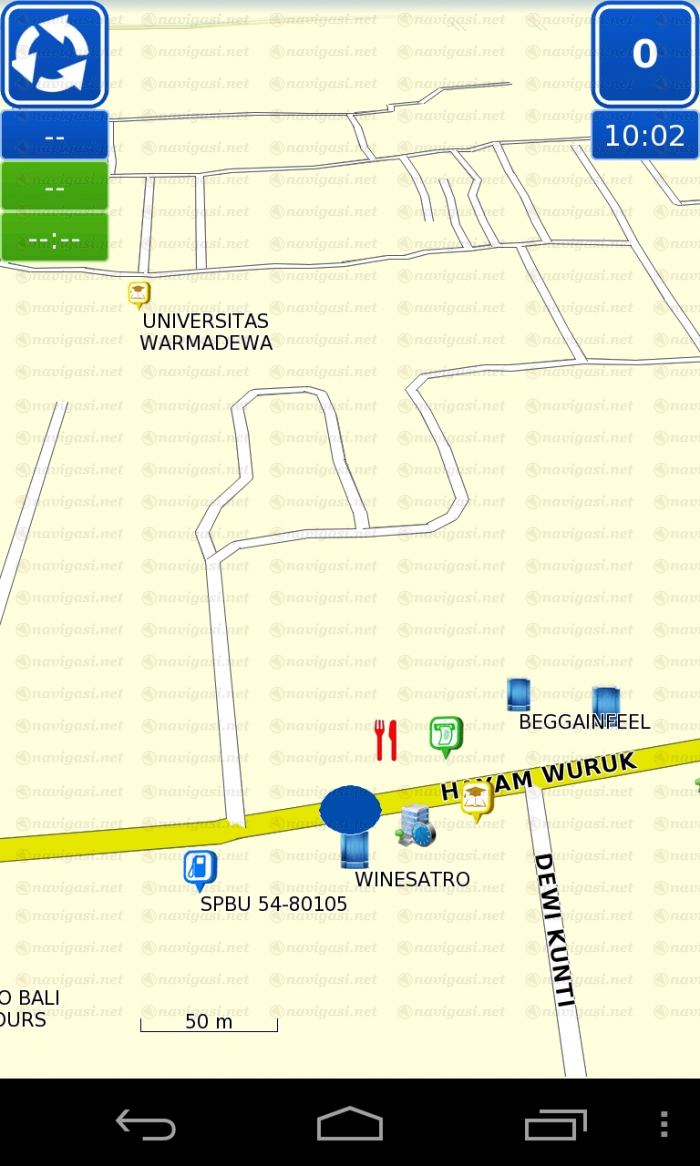Select the Beggainfeel map marker
Screen dimensions: 700x1166
click(x=605, y=701)
